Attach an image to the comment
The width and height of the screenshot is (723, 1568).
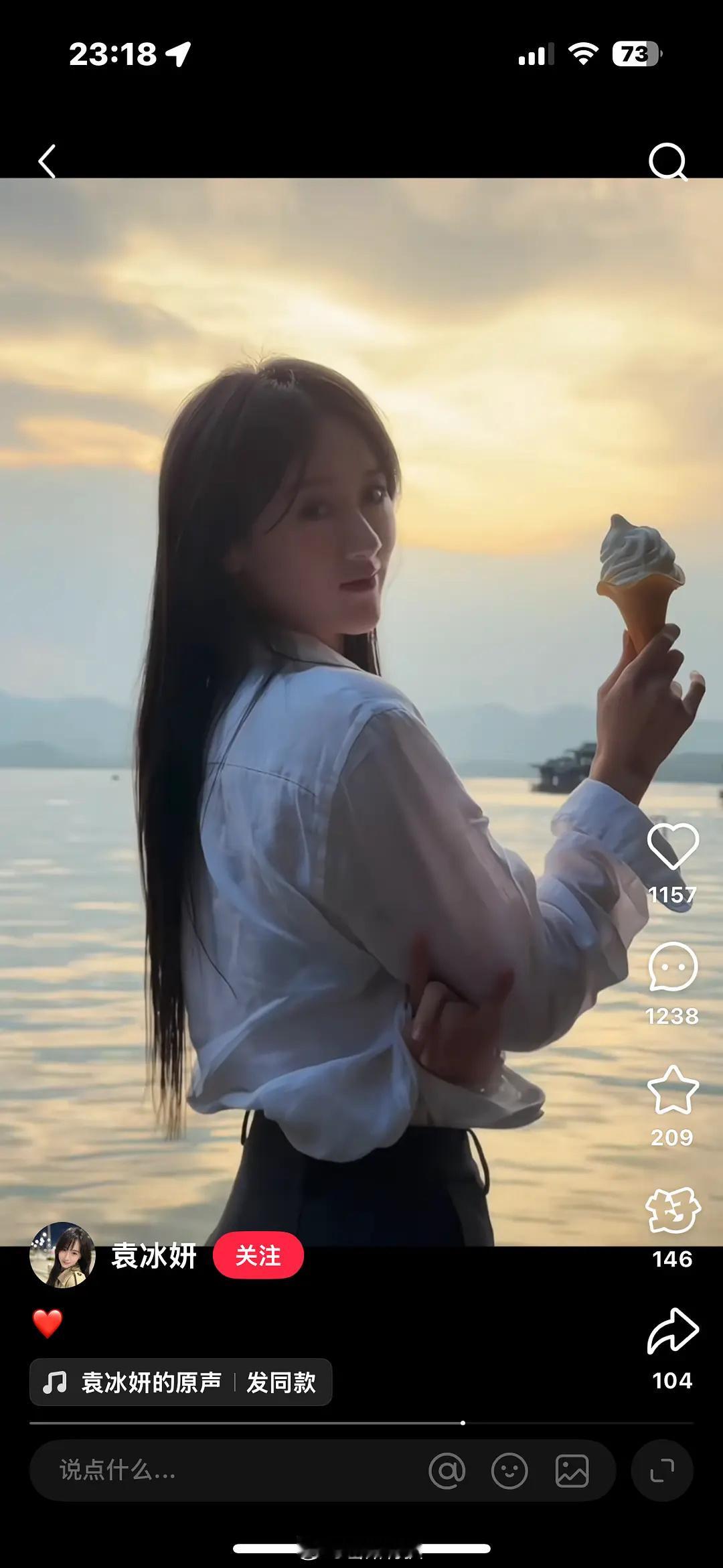click(572, 1471)
